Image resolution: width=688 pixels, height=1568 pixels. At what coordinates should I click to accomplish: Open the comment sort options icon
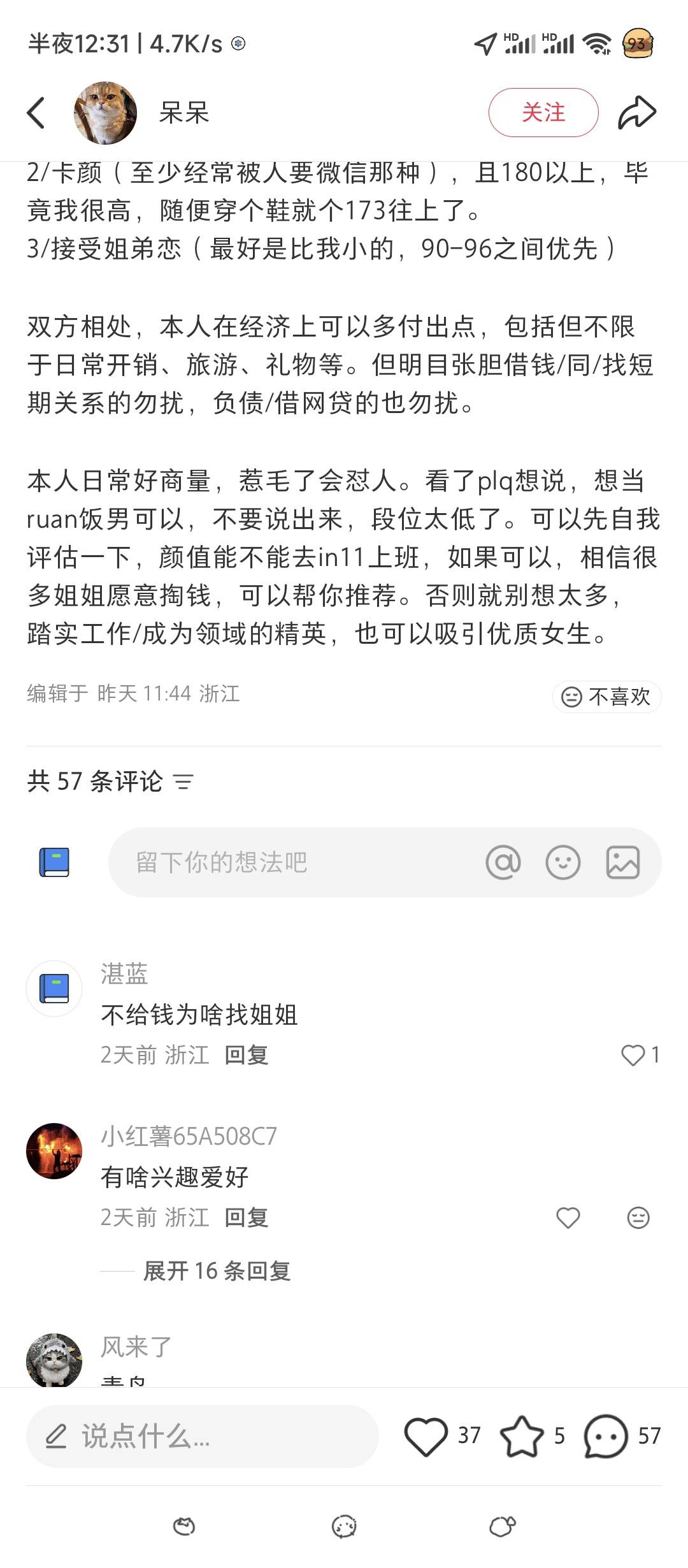(x=183, y=781)
